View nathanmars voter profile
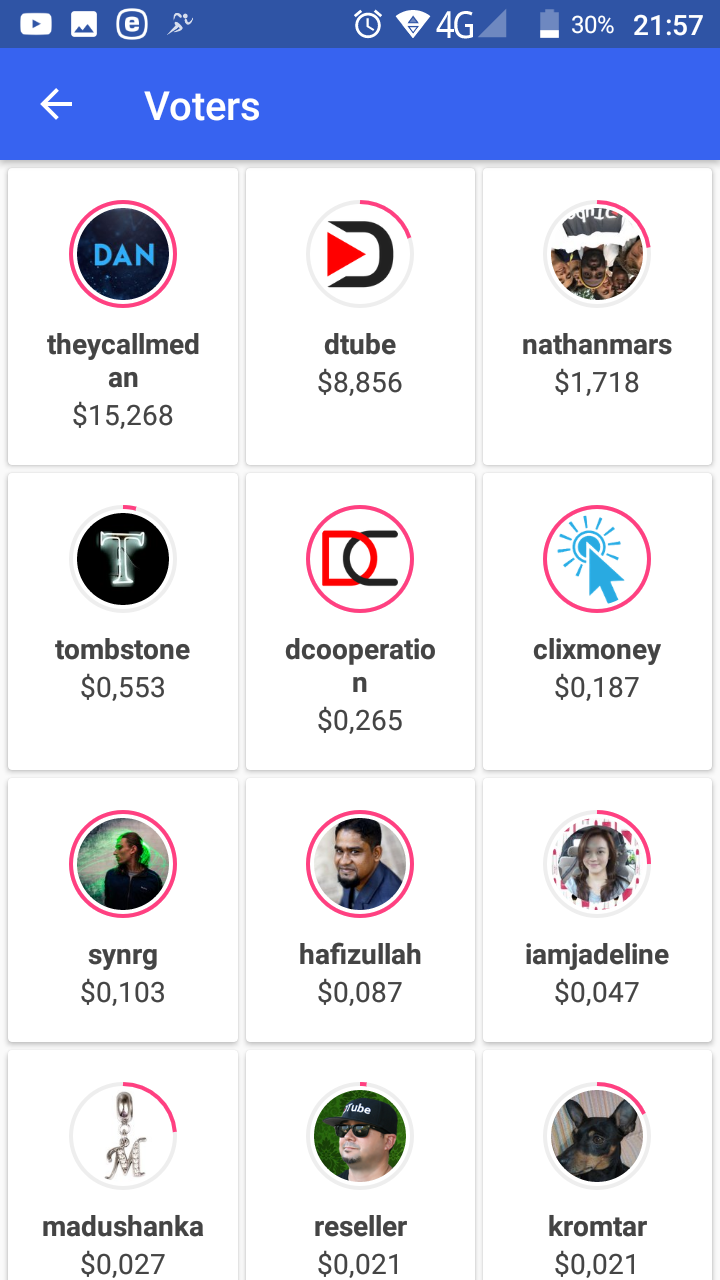720x1280 pixels. coord(597,316)
